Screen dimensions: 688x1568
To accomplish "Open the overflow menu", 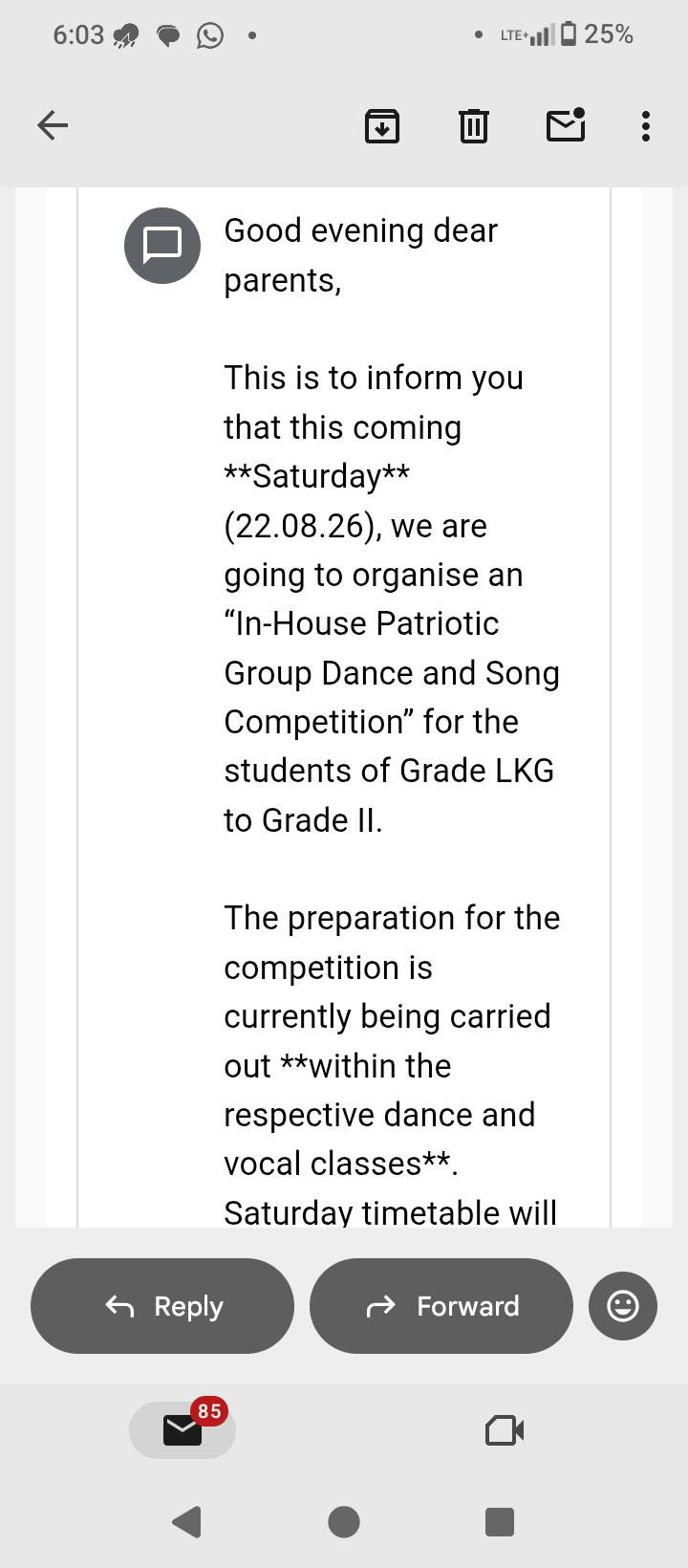I will click(646, 125).
